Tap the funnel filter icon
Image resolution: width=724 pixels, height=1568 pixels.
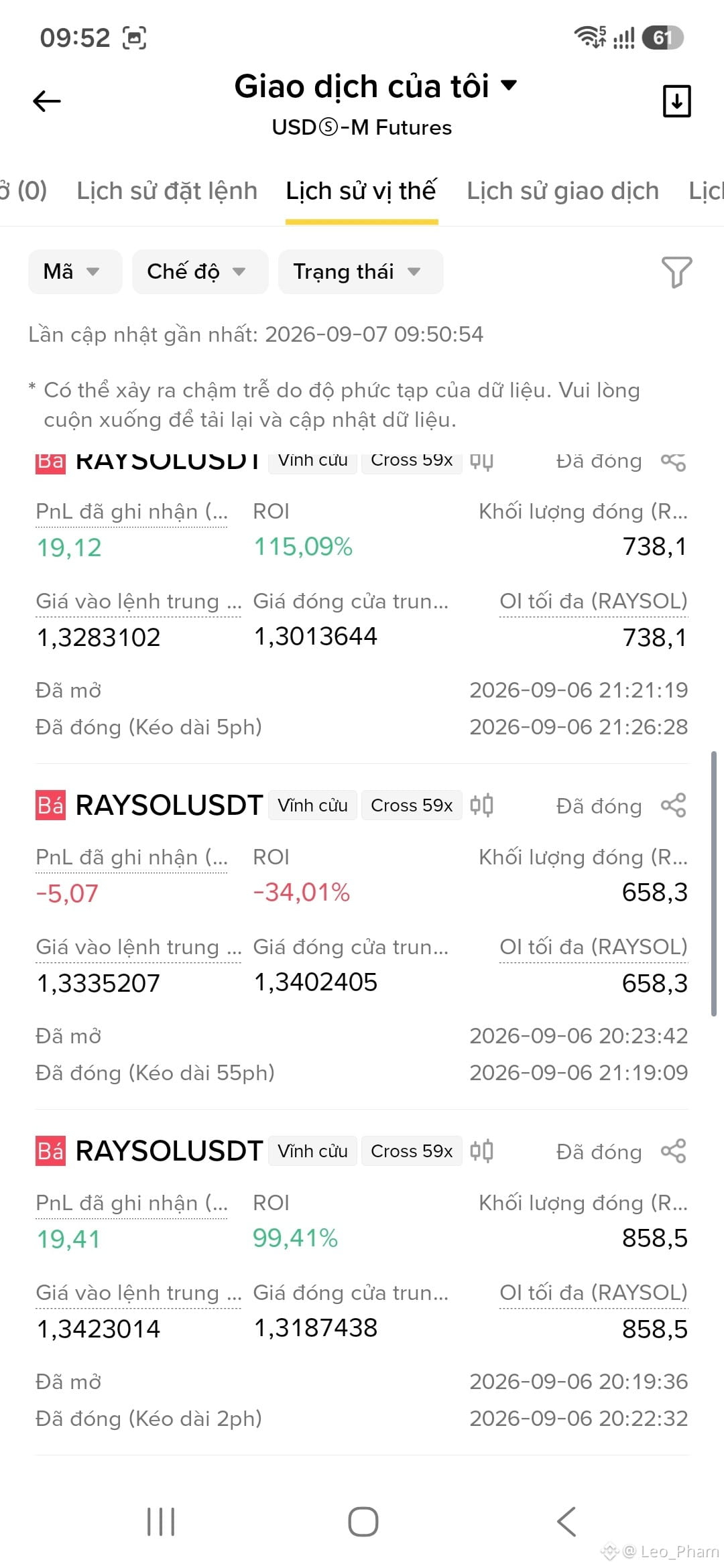point(676,272)
